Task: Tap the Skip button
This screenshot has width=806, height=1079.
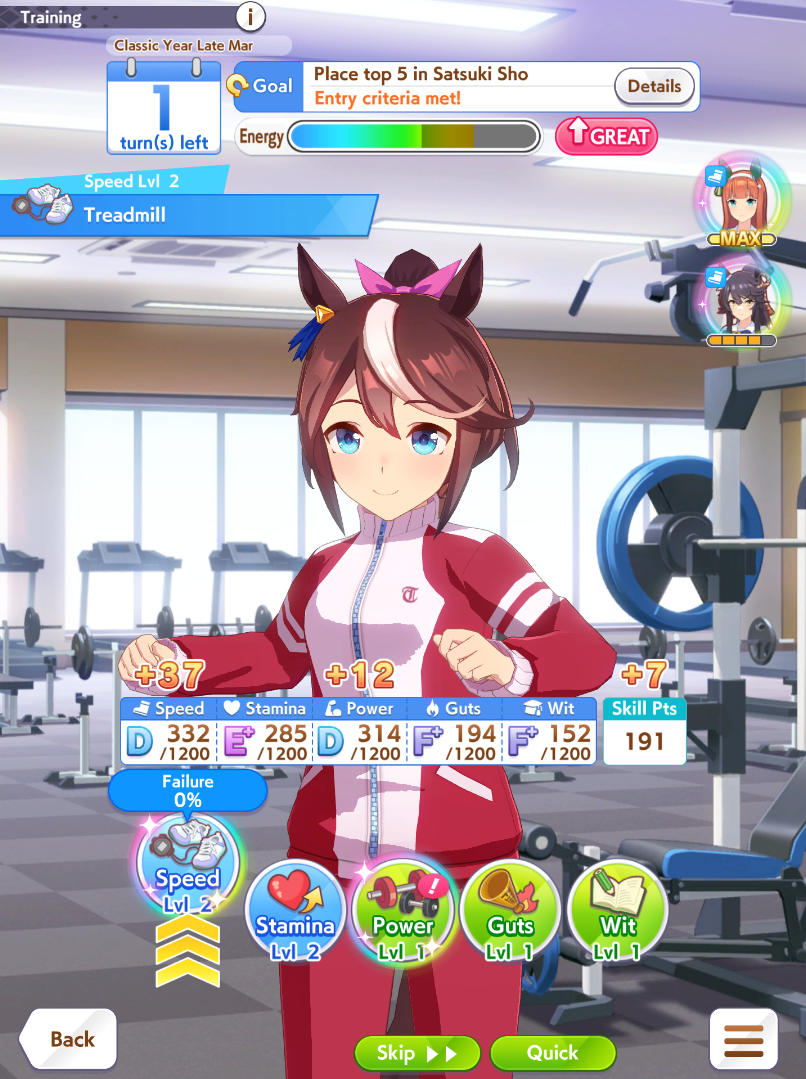Action: click(417, 1053)
